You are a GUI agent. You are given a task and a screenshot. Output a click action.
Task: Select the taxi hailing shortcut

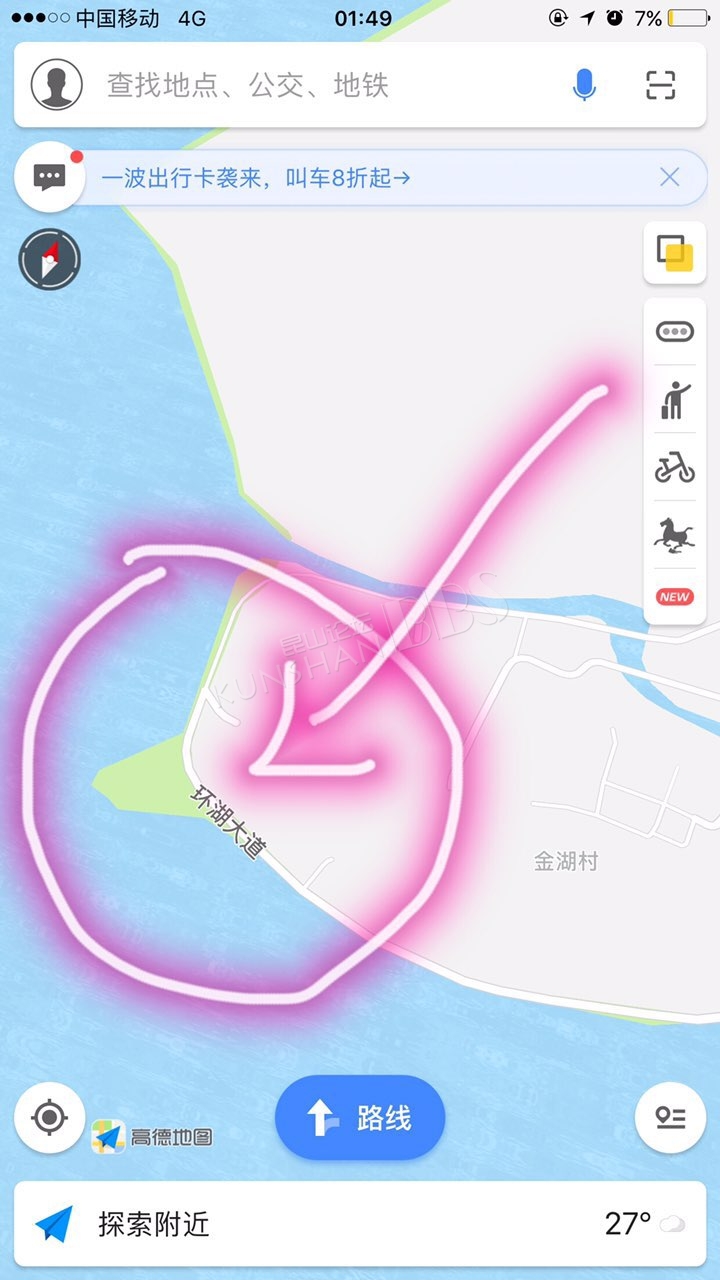click(674, 400)
